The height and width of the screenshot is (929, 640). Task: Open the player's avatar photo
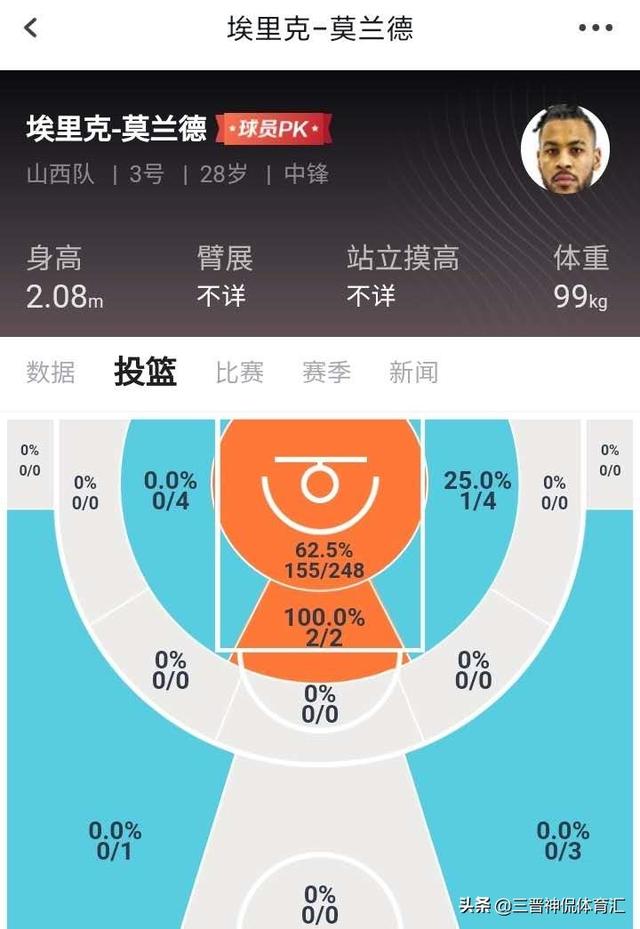click(565, 149)
